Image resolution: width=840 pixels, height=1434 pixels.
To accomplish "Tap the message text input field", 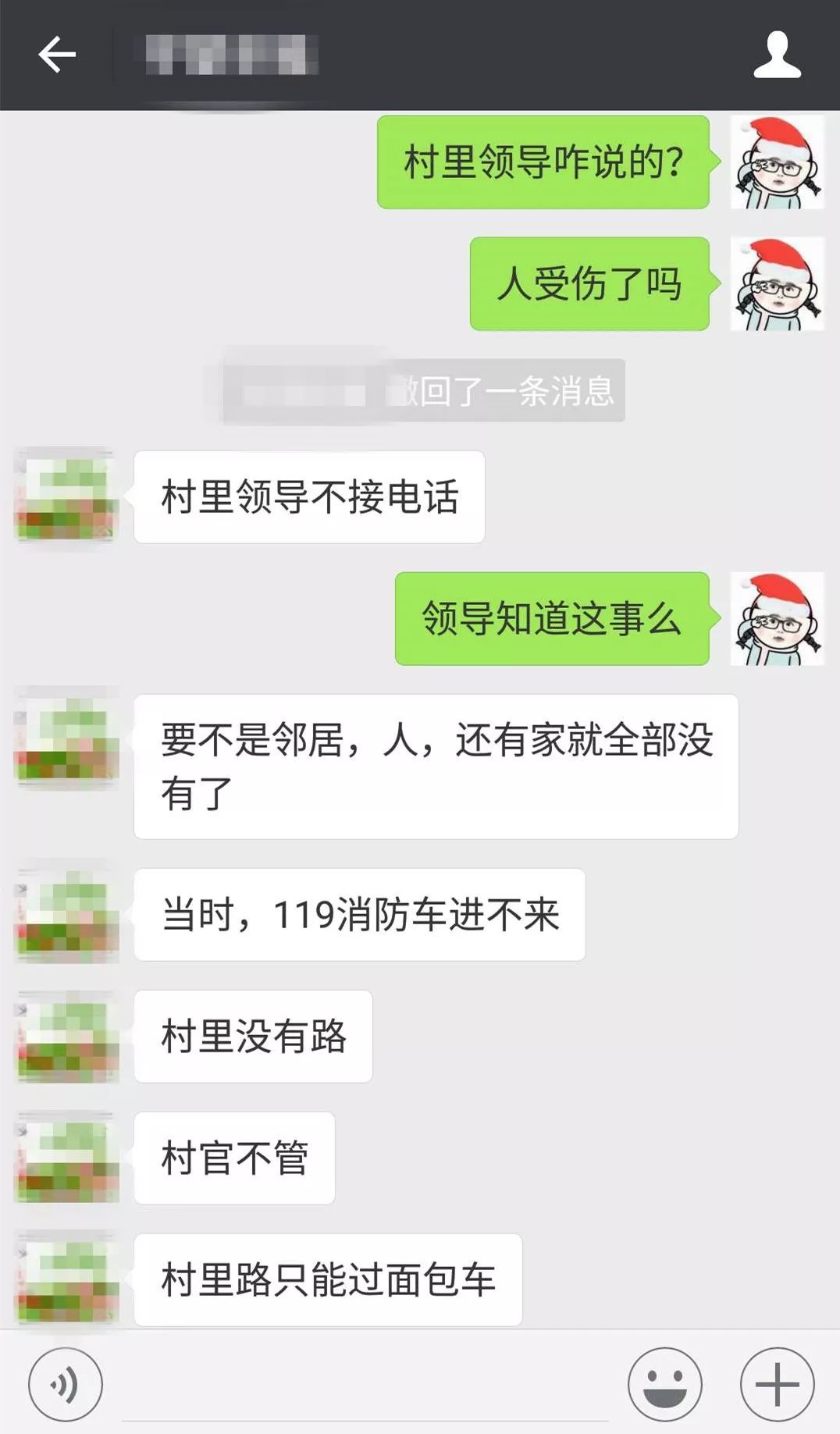I will (x=365, y=1390).
